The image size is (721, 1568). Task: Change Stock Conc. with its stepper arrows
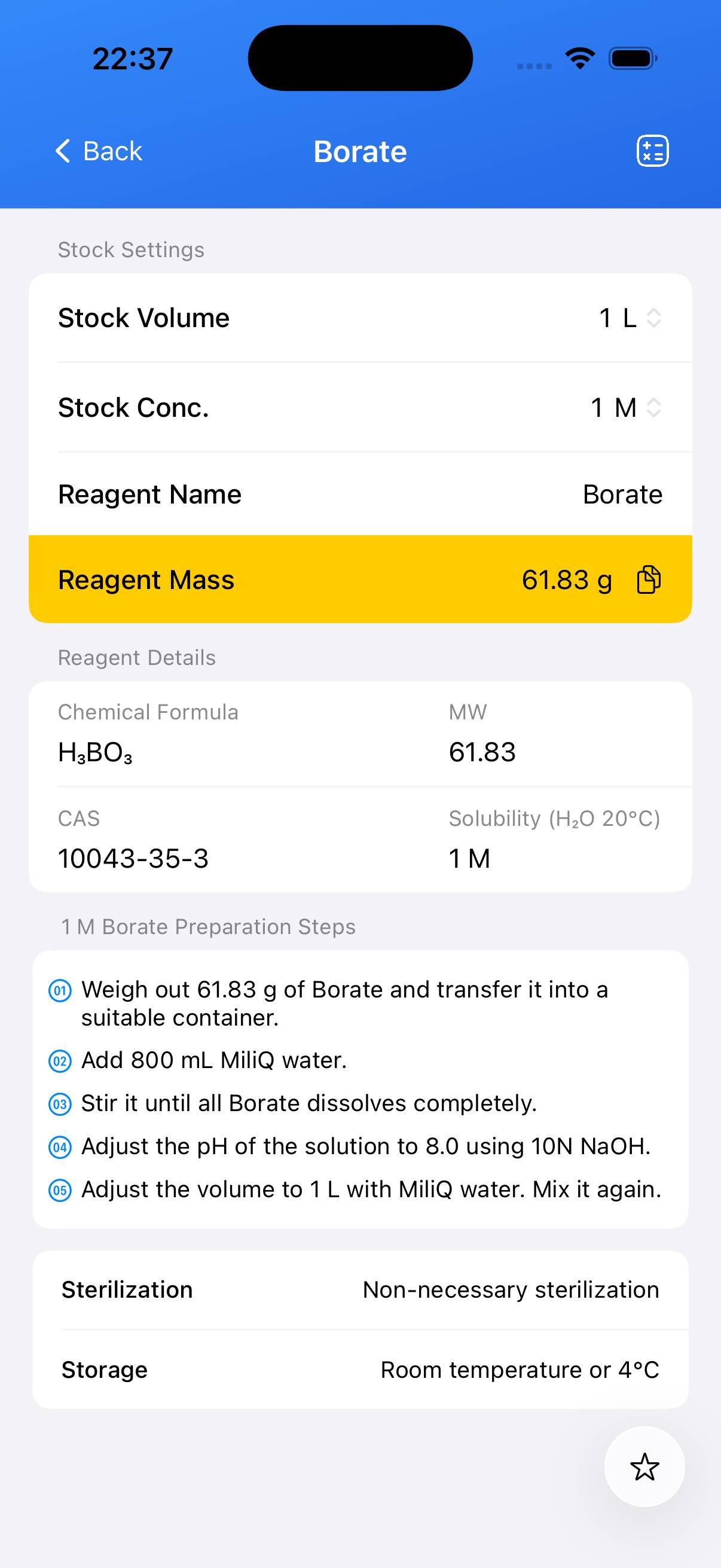point(652,407)
